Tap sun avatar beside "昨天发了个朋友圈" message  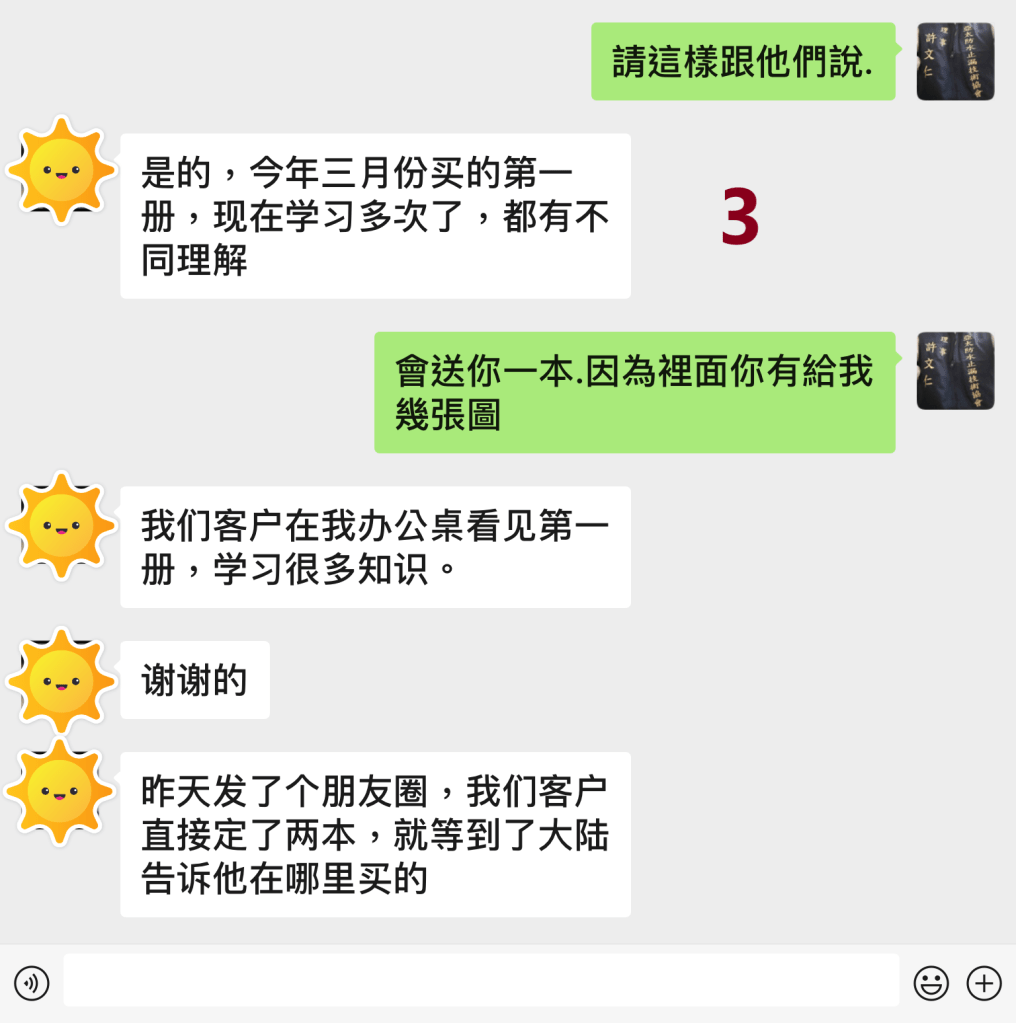(x=61, y=791)
